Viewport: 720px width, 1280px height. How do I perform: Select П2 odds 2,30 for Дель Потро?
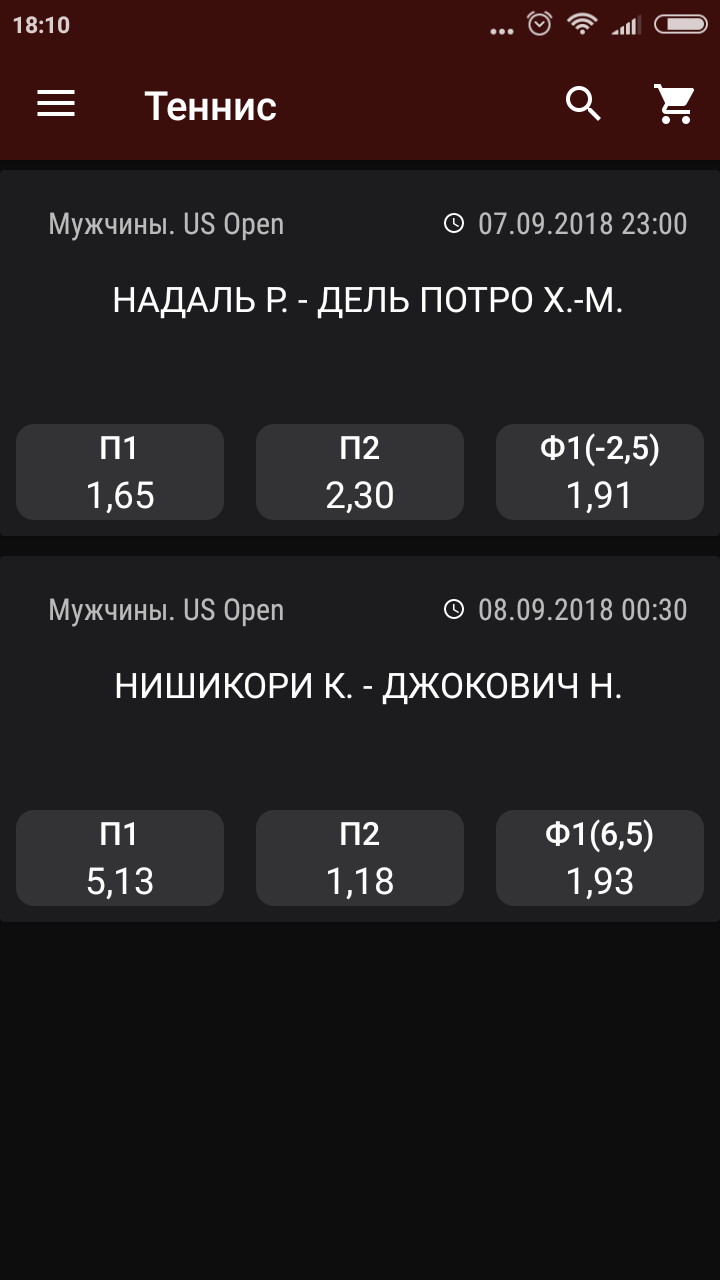tap(360, 472)
